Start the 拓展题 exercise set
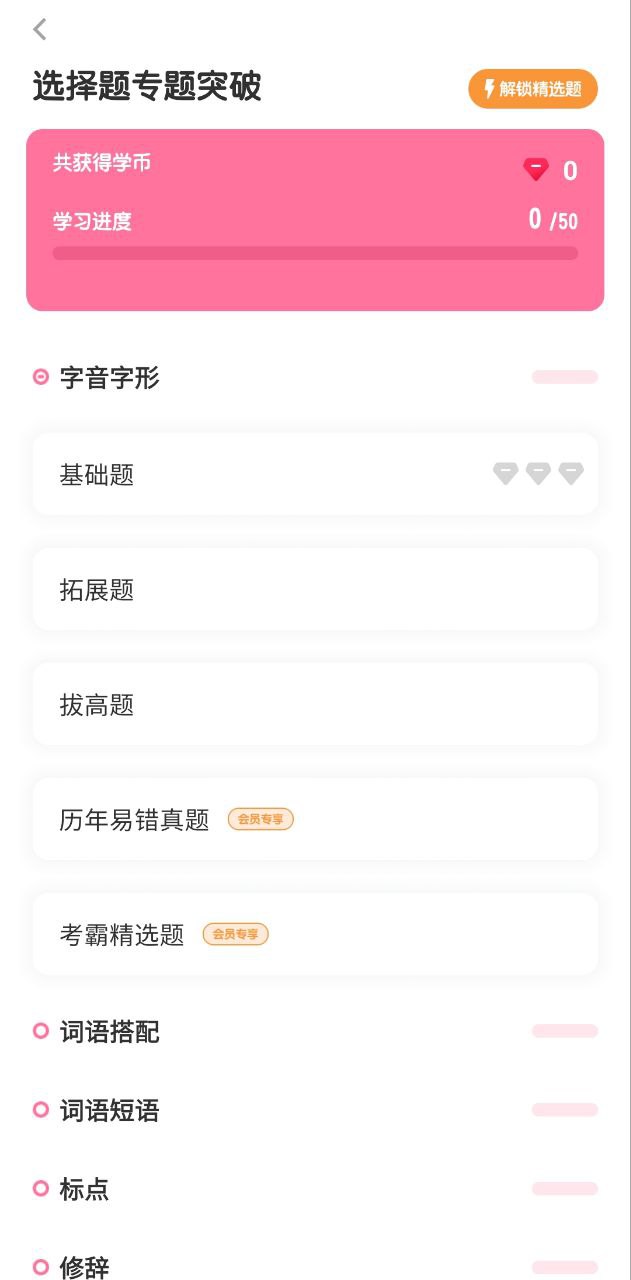The height and width of the screenshot is (1280, 631). click(315, 590)
